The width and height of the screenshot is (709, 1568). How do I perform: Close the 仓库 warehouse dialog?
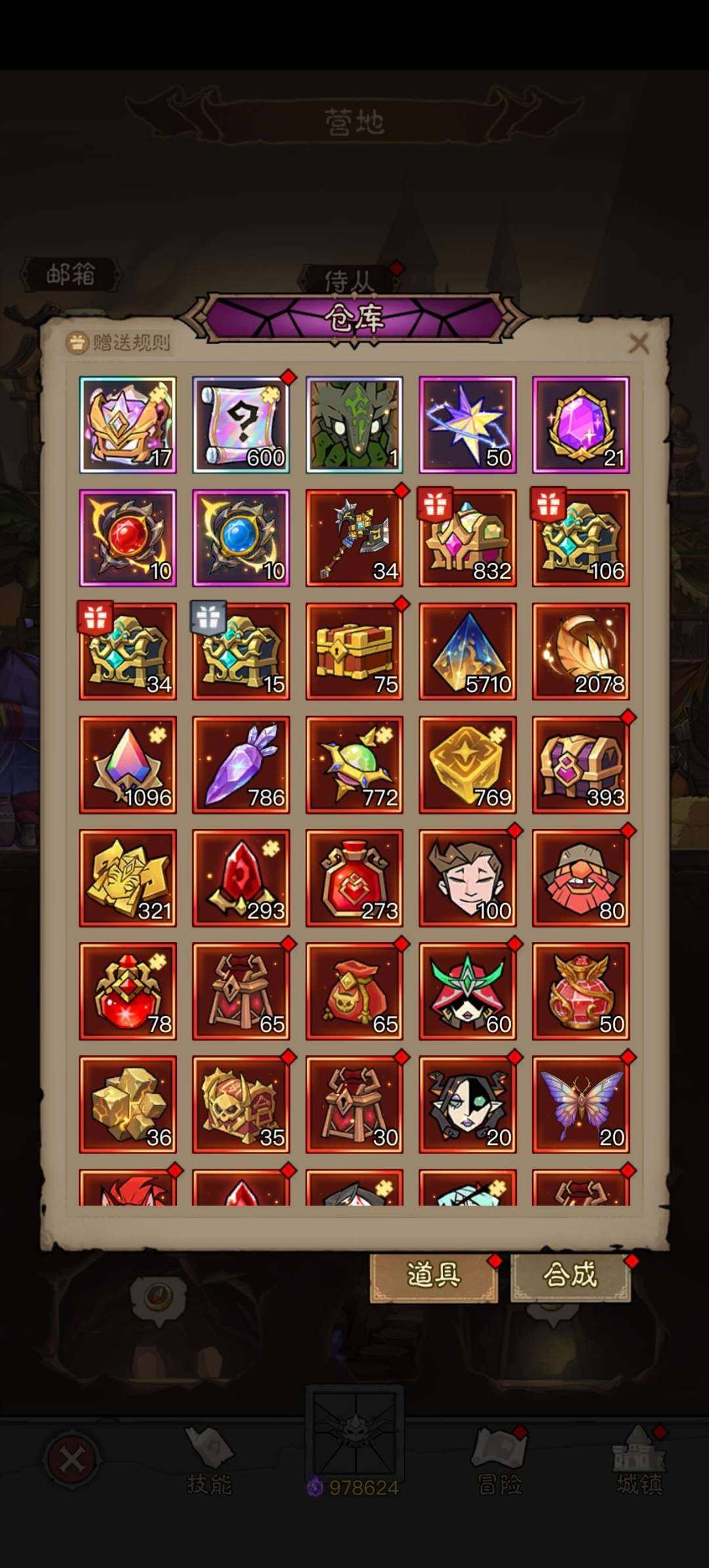(x=638, y=343)
